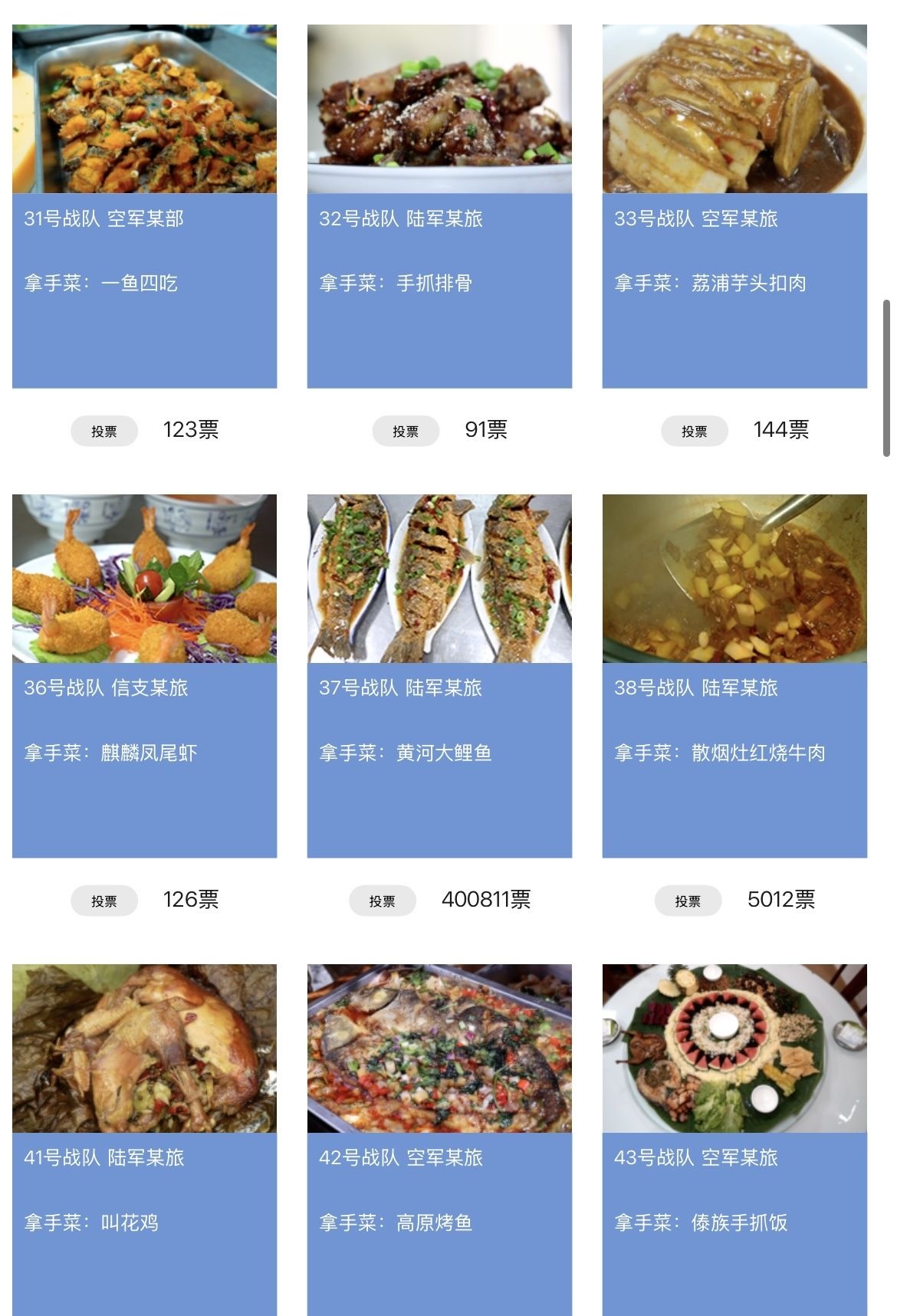Vote for team 32 手抓排骨
Screen dimensions: 897x1316
406,431
